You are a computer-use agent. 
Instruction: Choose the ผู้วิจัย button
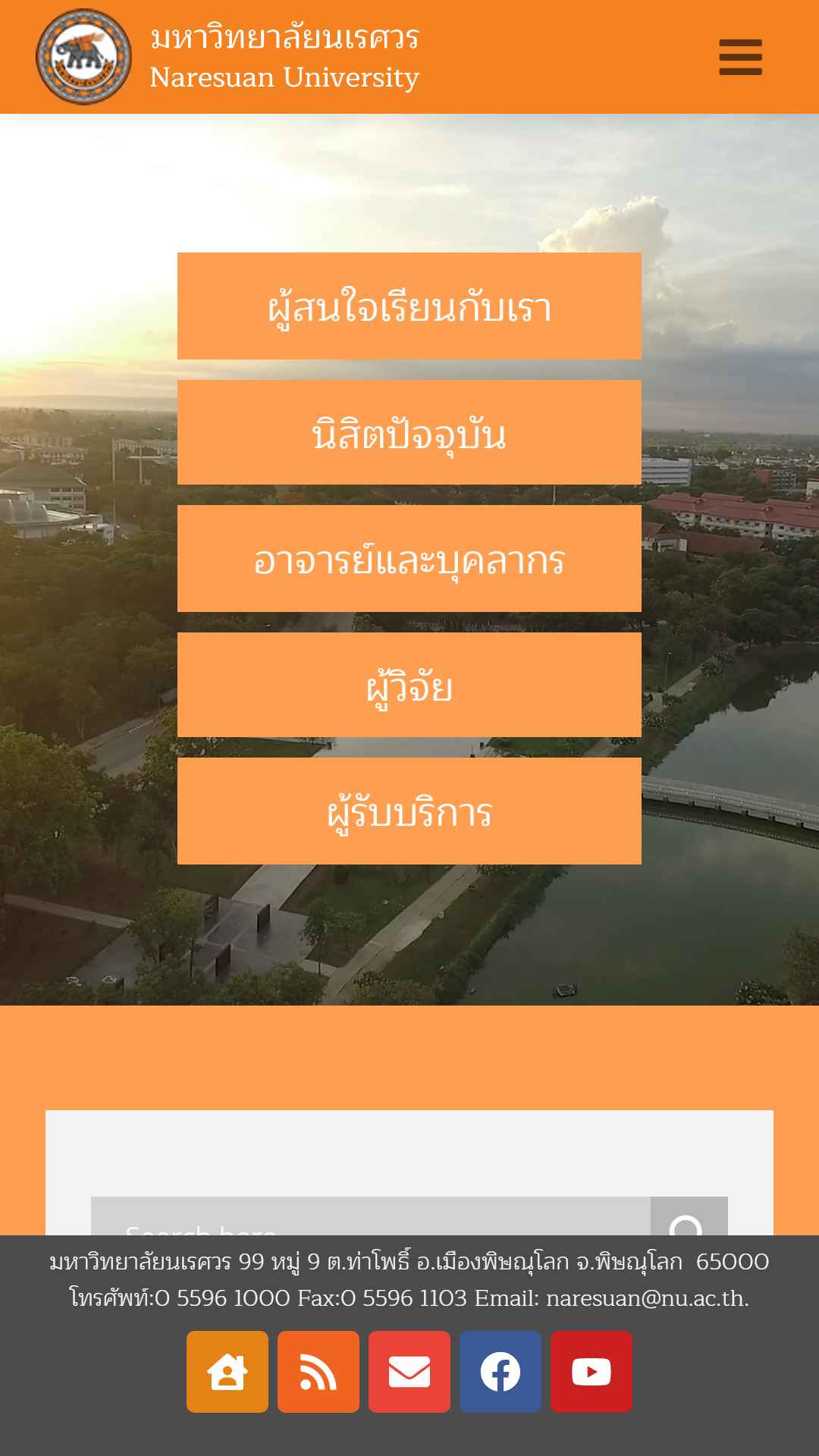[409, 685]
